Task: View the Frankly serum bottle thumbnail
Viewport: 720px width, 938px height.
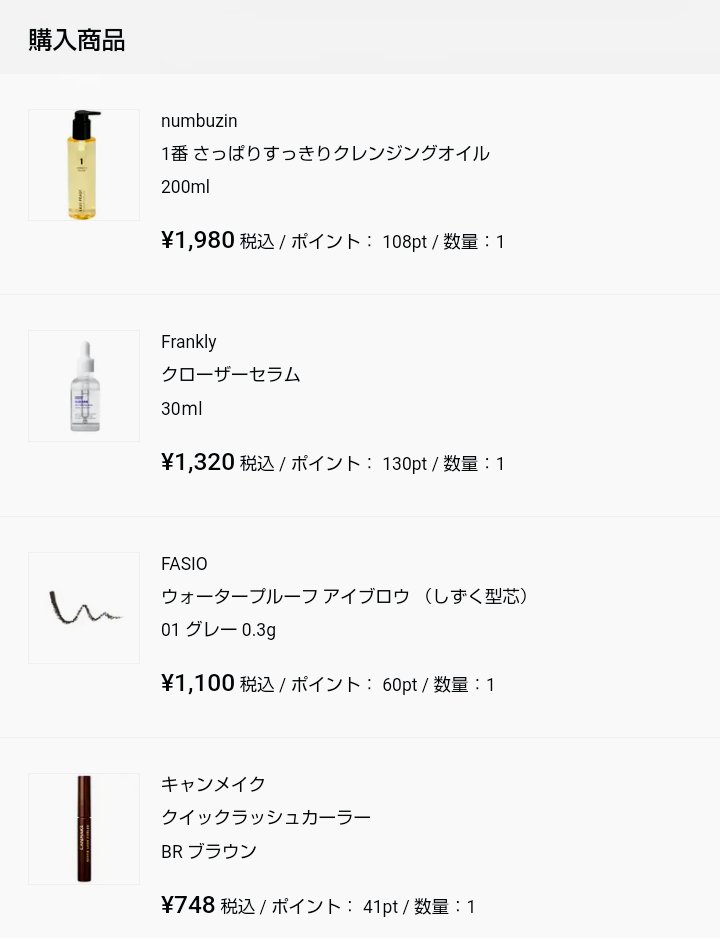Action: coord(84,386)
